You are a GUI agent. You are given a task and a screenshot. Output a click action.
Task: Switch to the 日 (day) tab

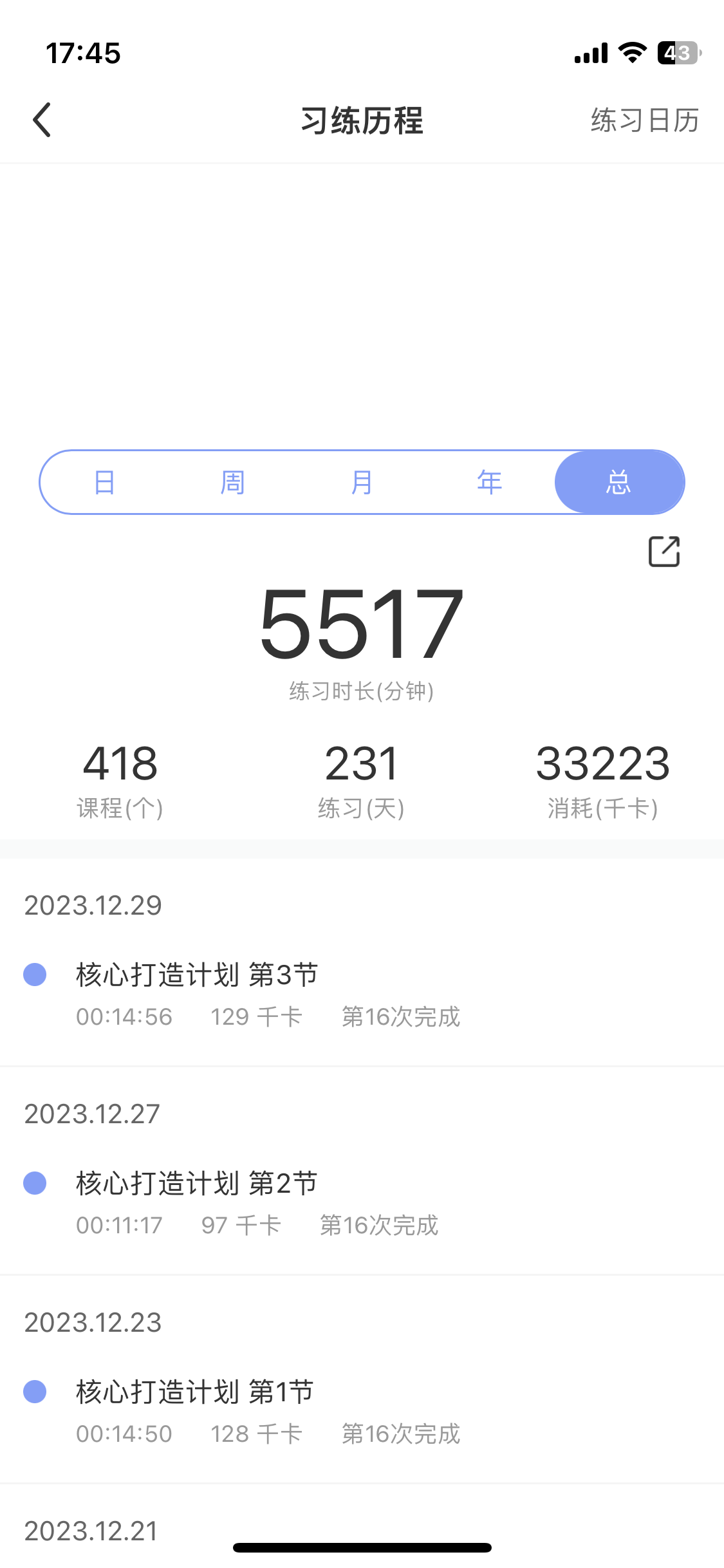point(104,482)
